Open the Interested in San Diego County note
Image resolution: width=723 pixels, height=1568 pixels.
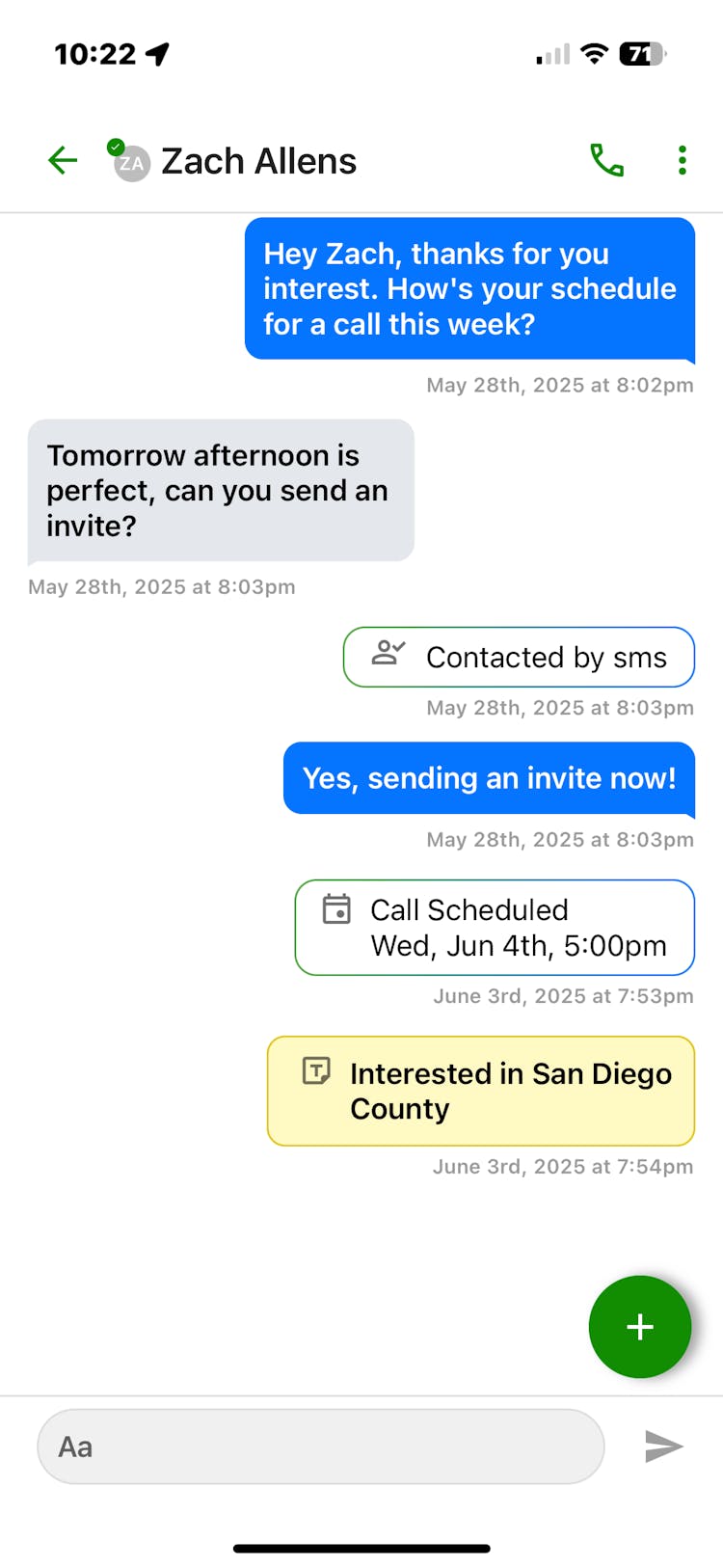pos(481,1091)
